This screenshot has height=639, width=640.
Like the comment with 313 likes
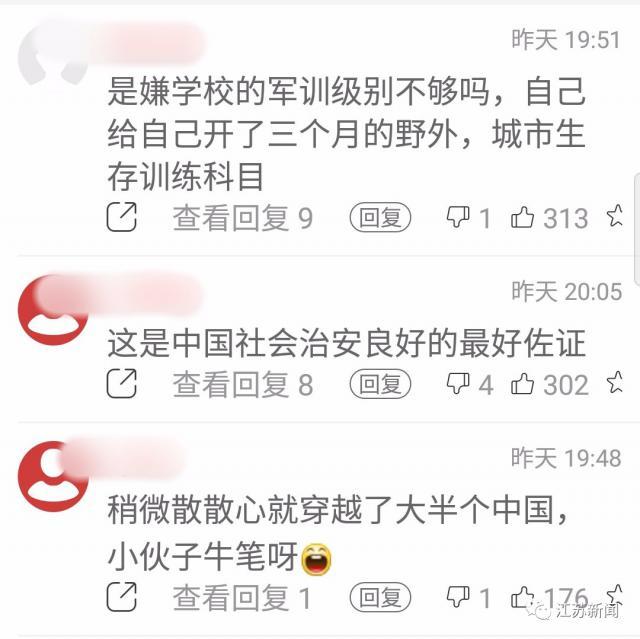(x=524, y=217)
